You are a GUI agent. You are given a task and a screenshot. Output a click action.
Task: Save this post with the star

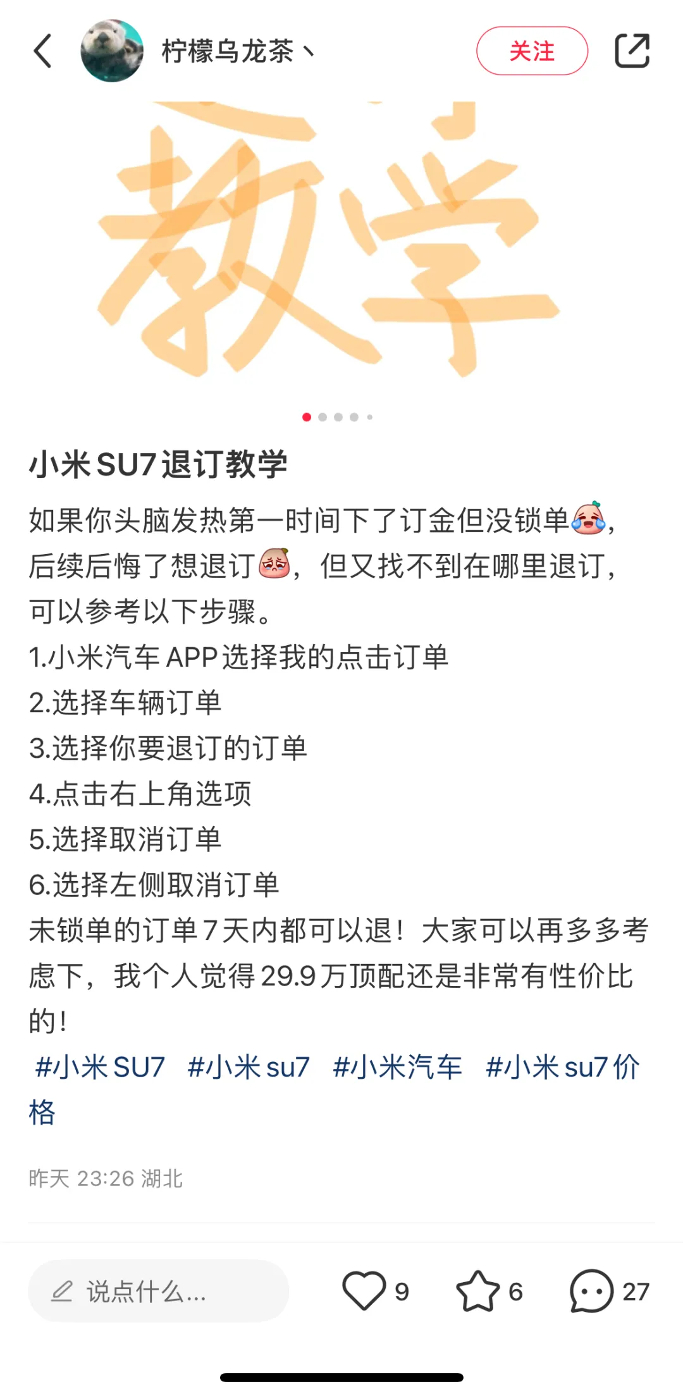click(x=478, y=1291)
